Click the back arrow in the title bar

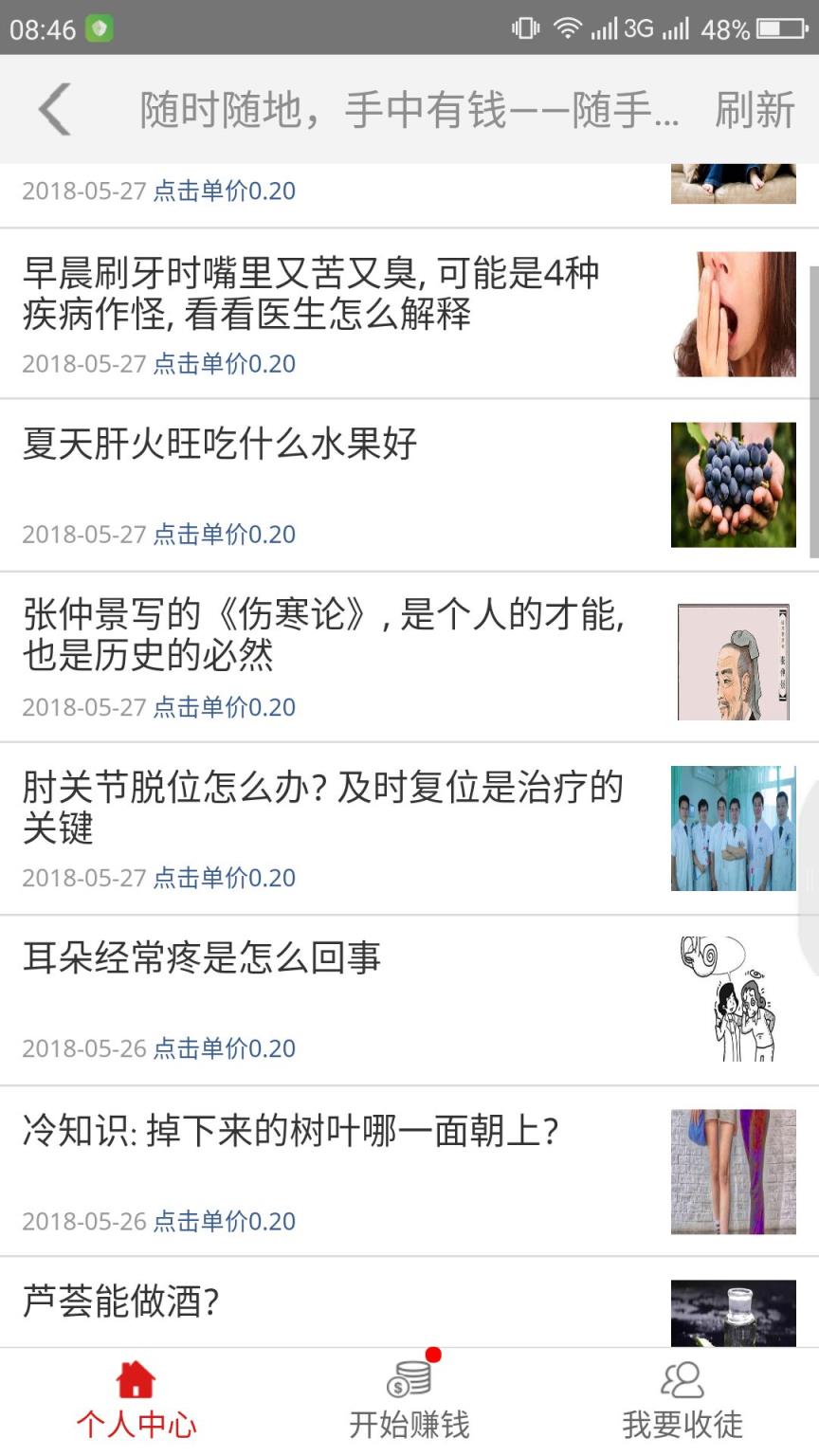click(52, 109)
